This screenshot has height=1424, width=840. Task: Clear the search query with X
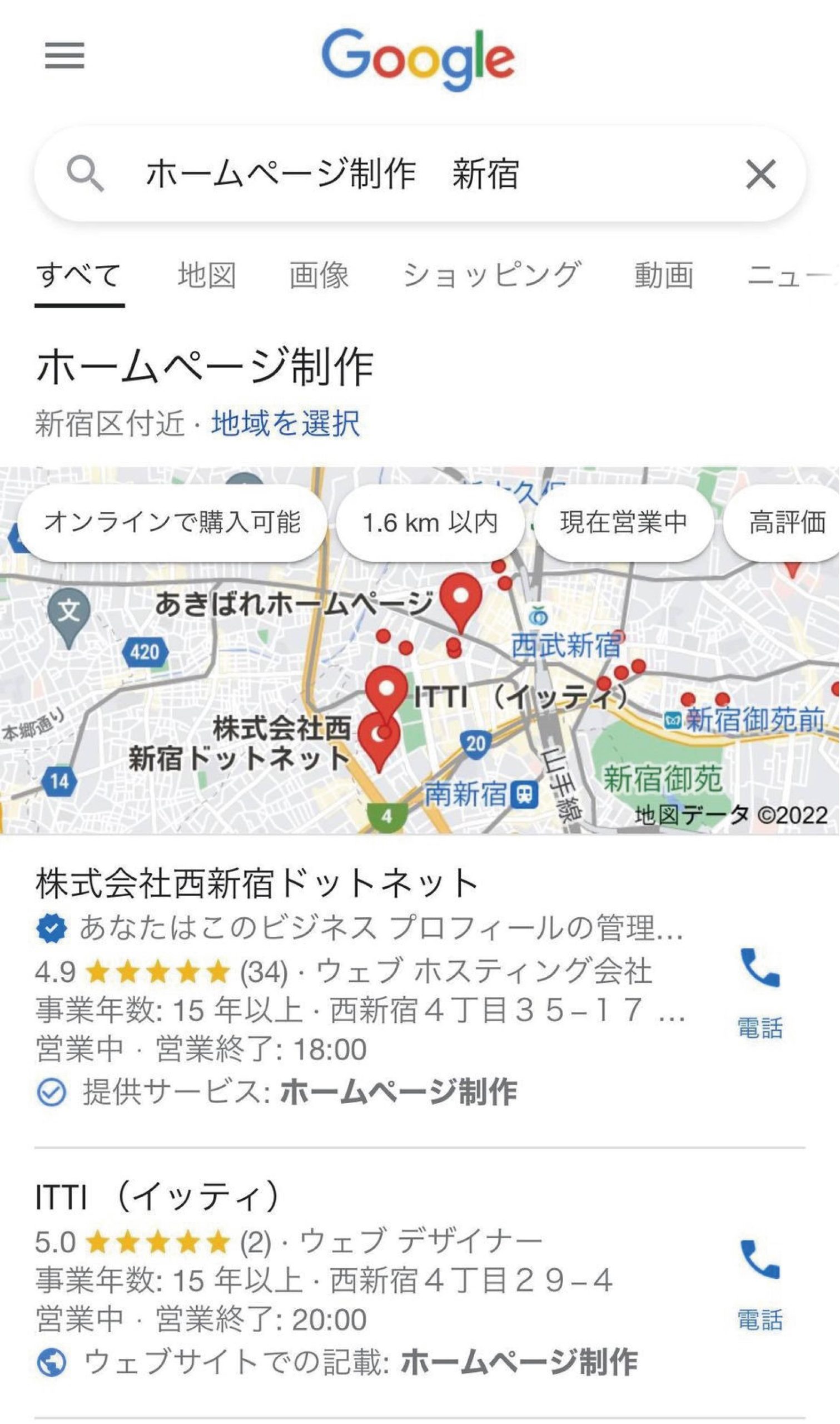(x=760, y=174)
